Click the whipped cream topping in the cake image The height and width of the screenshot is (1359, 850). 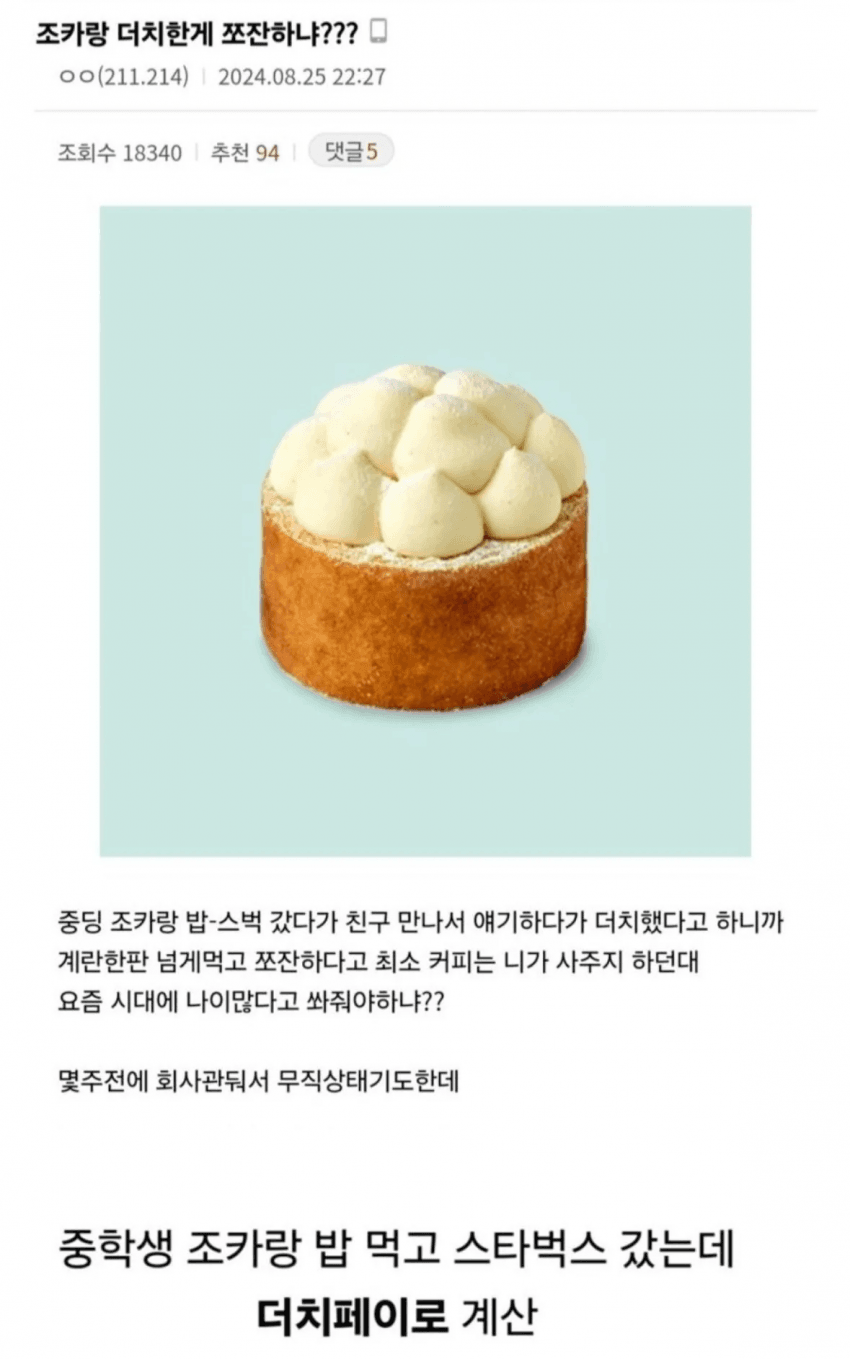(424, 460)
